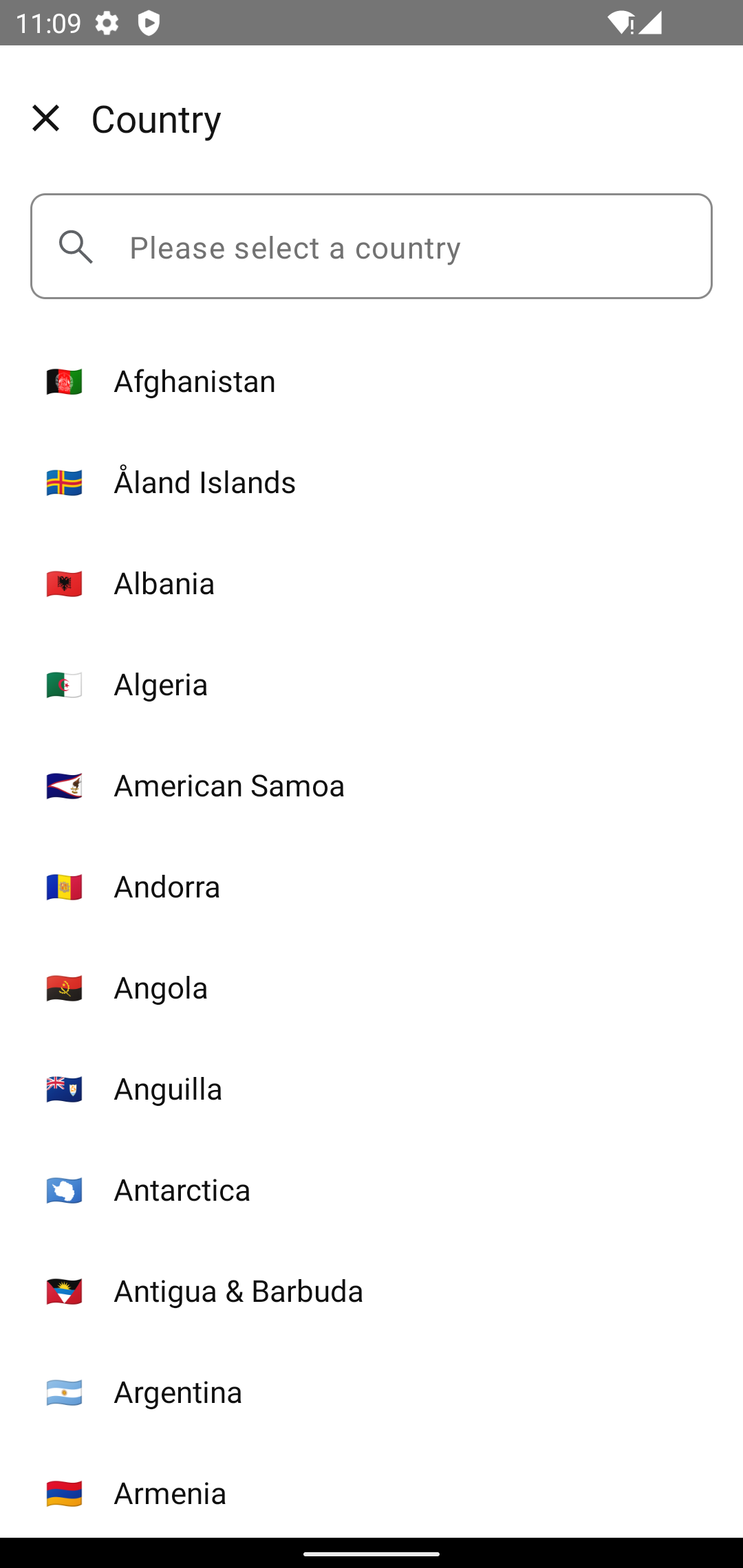Select American Samoa from the list
Screen dimensions: 743x1568
point(229,786)
